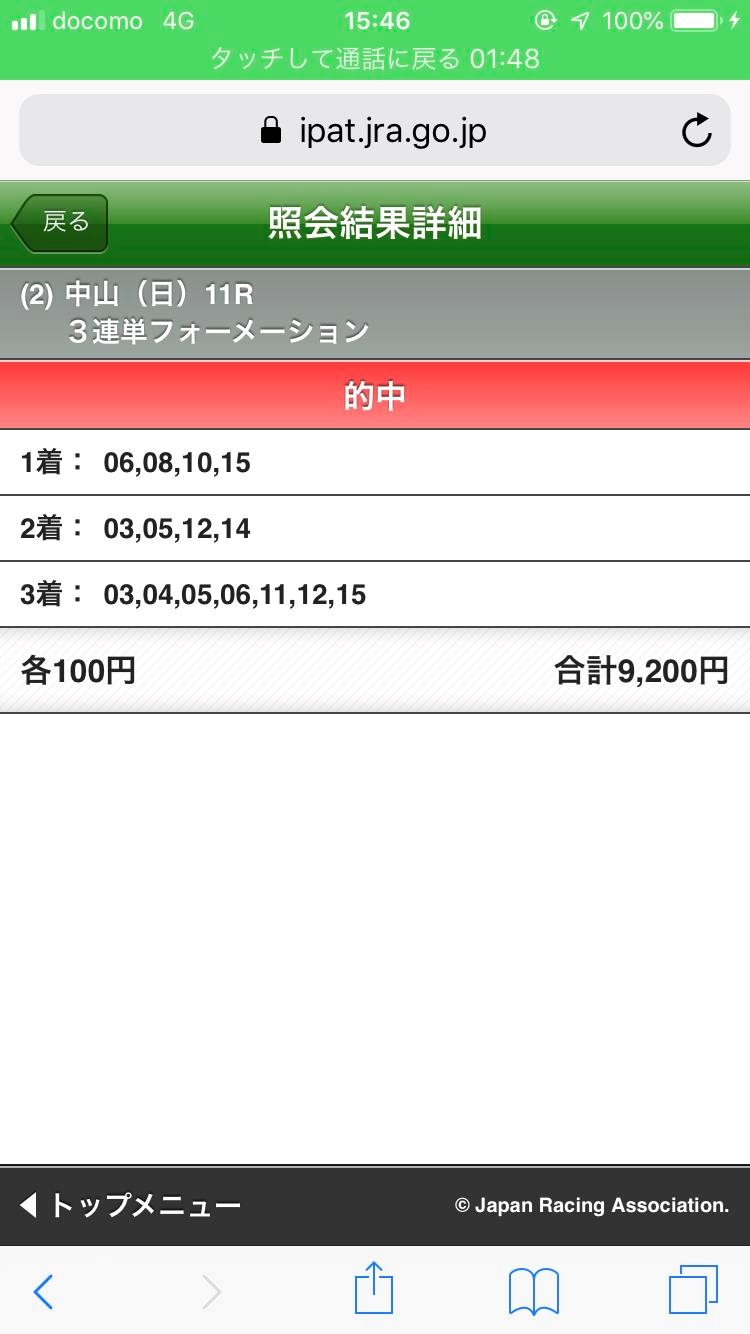Return to the call via green banner
Image resolution: width=750 pixels, height=1334 pixels.
point(375,59)
